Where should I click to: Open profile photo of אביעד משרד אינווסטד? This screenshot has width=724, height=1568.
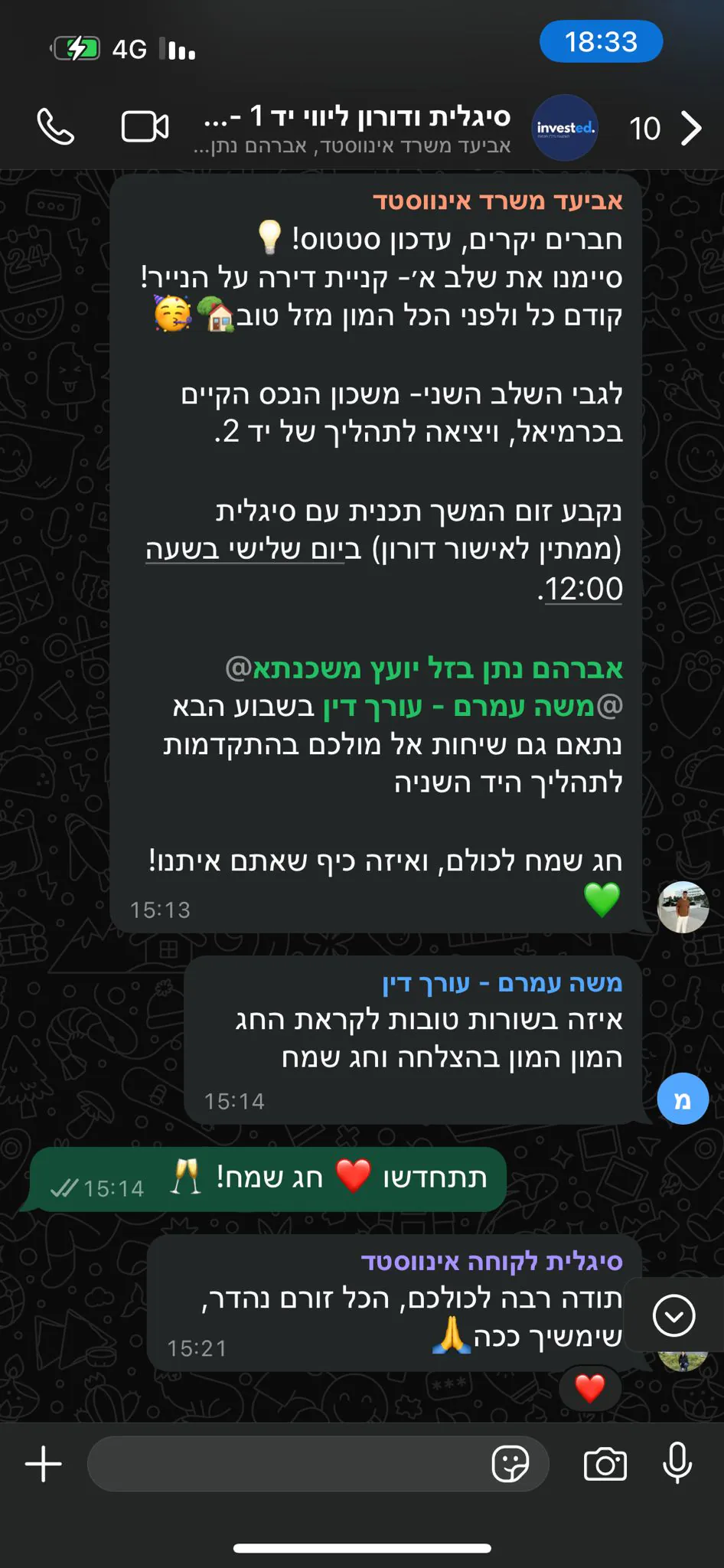coord(683,906)
